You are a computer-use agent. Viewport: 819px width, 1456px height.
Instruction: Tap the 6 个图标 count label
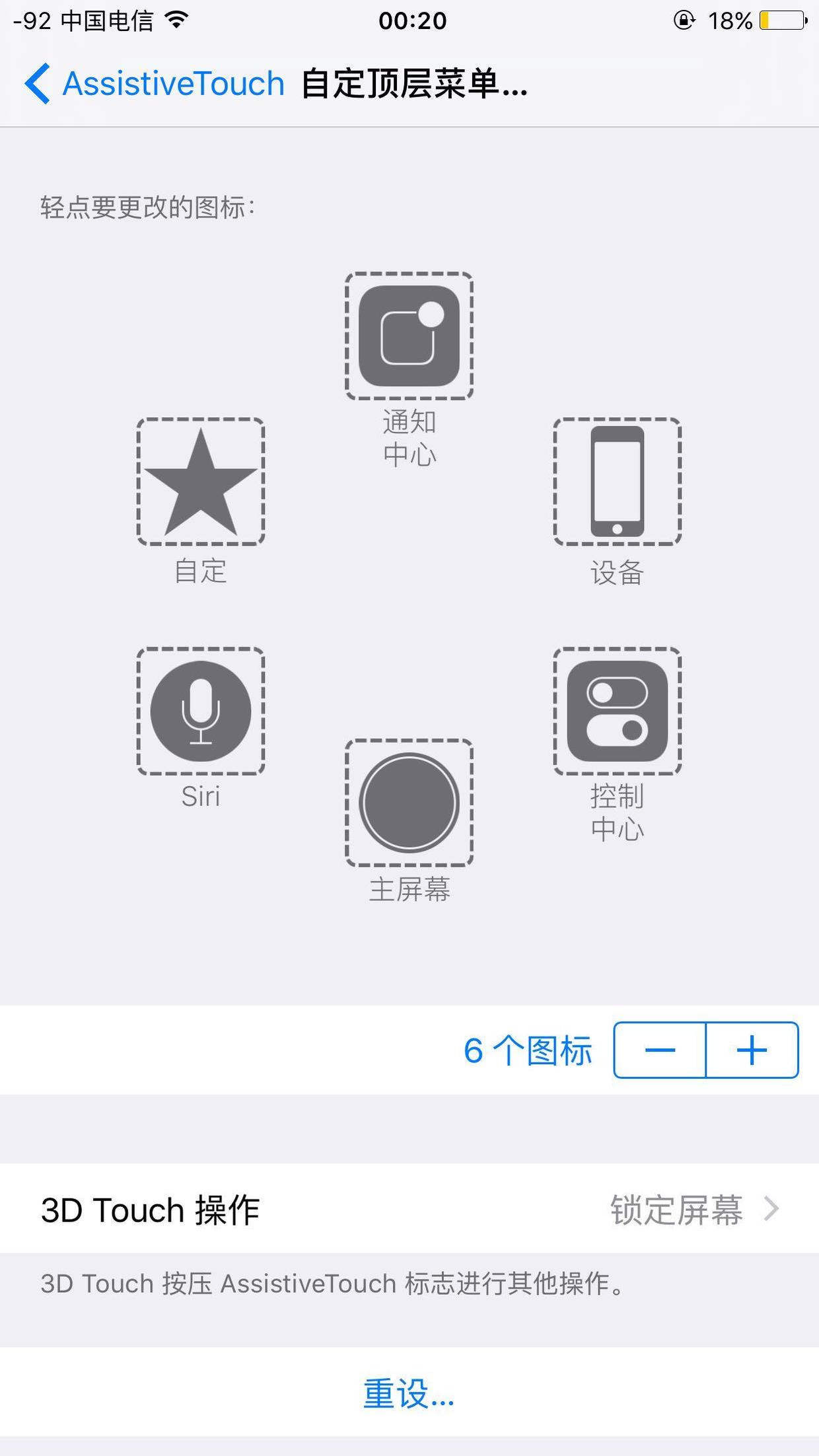(528, 1050)
